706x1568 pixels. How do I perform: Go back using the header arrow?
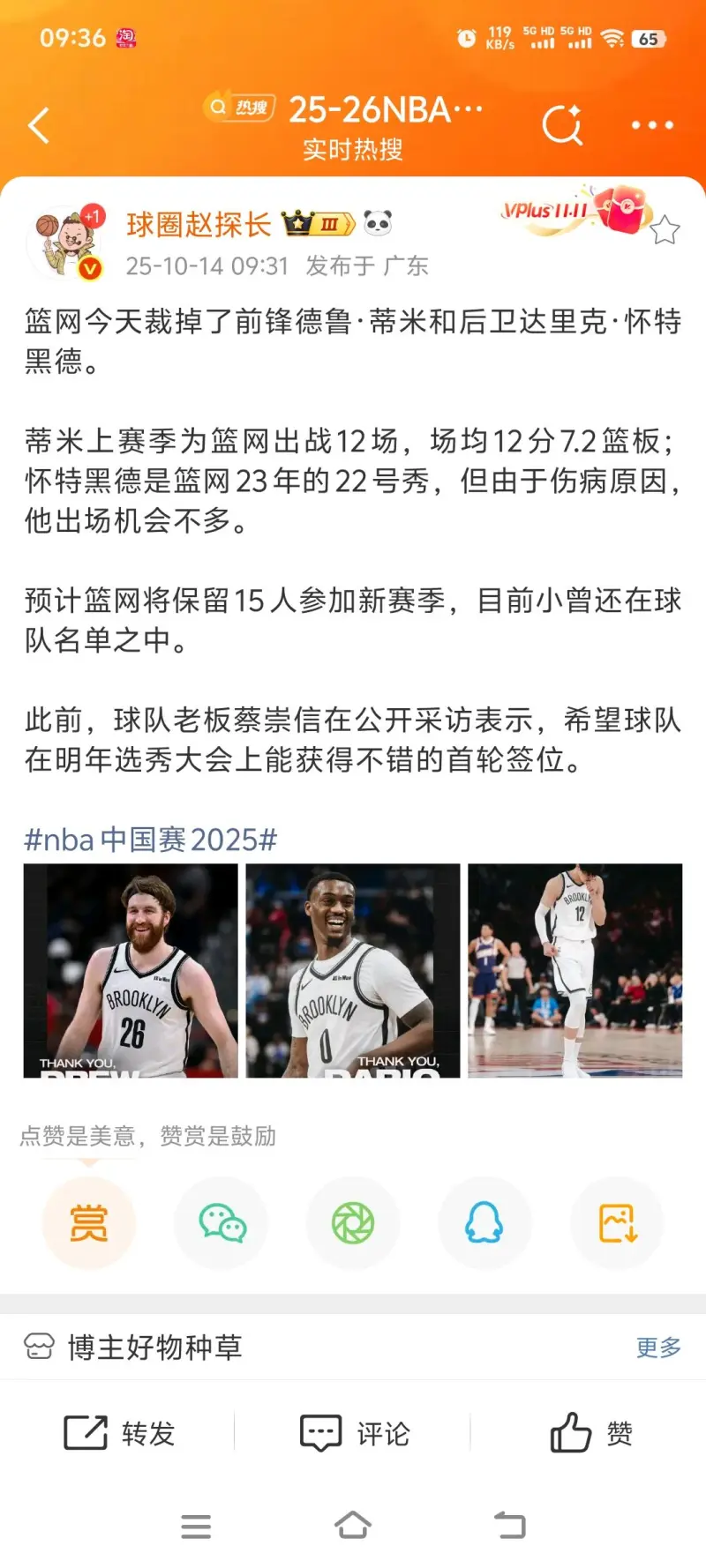39,125
